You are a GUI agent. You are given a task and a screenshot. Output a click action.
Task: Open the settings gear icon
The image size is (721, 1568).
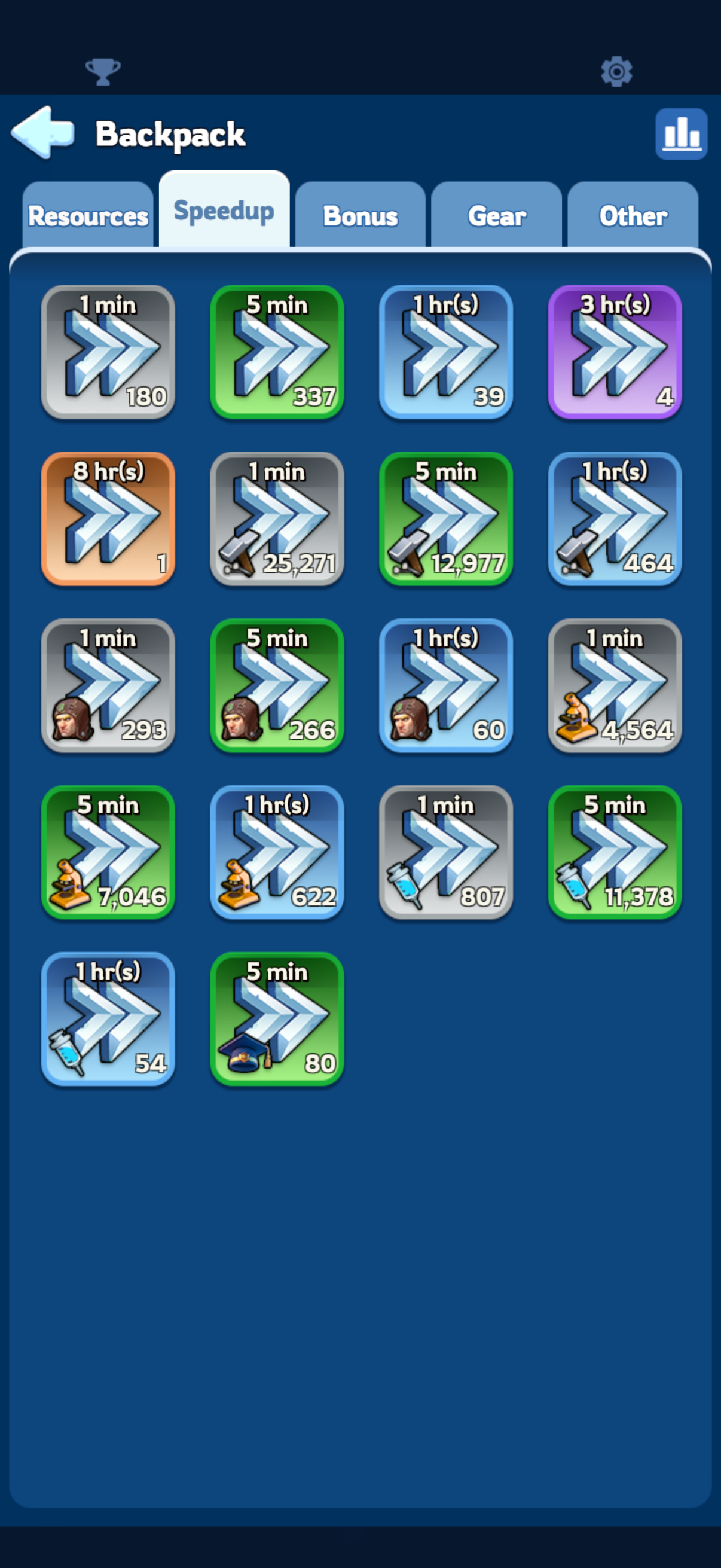(616, 71)
